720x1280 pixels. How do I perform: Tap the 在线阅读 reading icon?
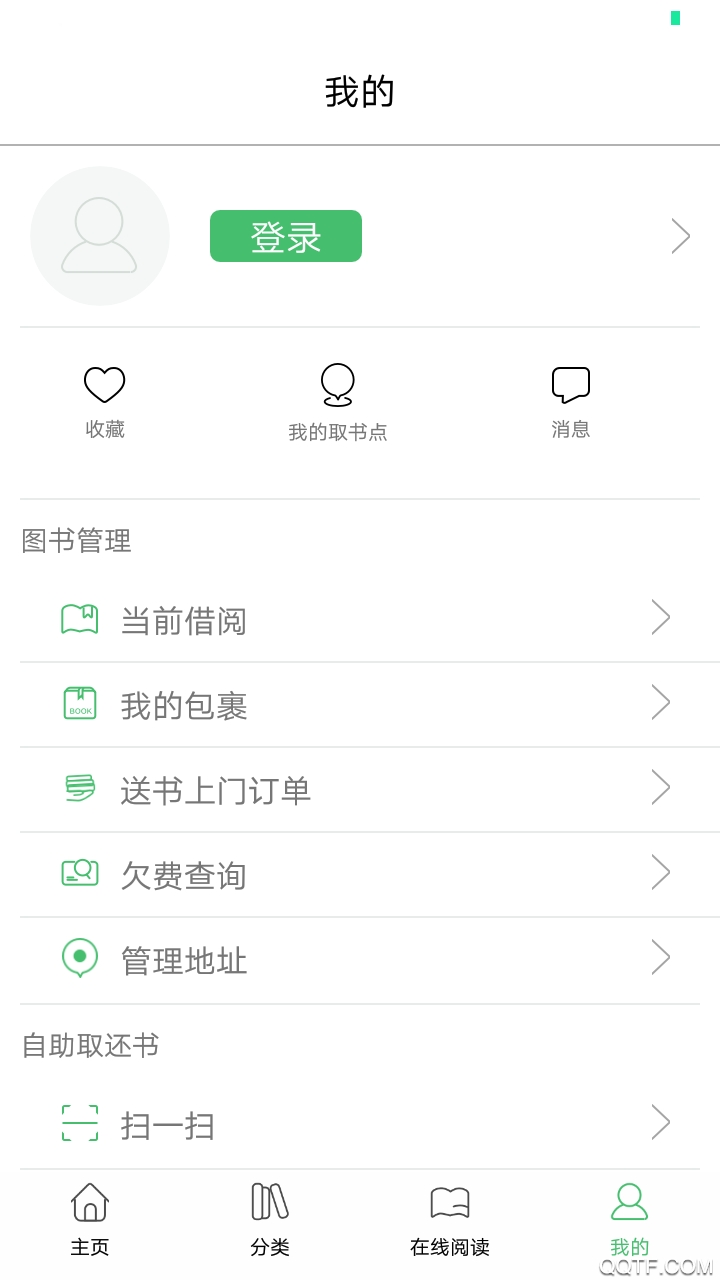tap(449, 1203)
